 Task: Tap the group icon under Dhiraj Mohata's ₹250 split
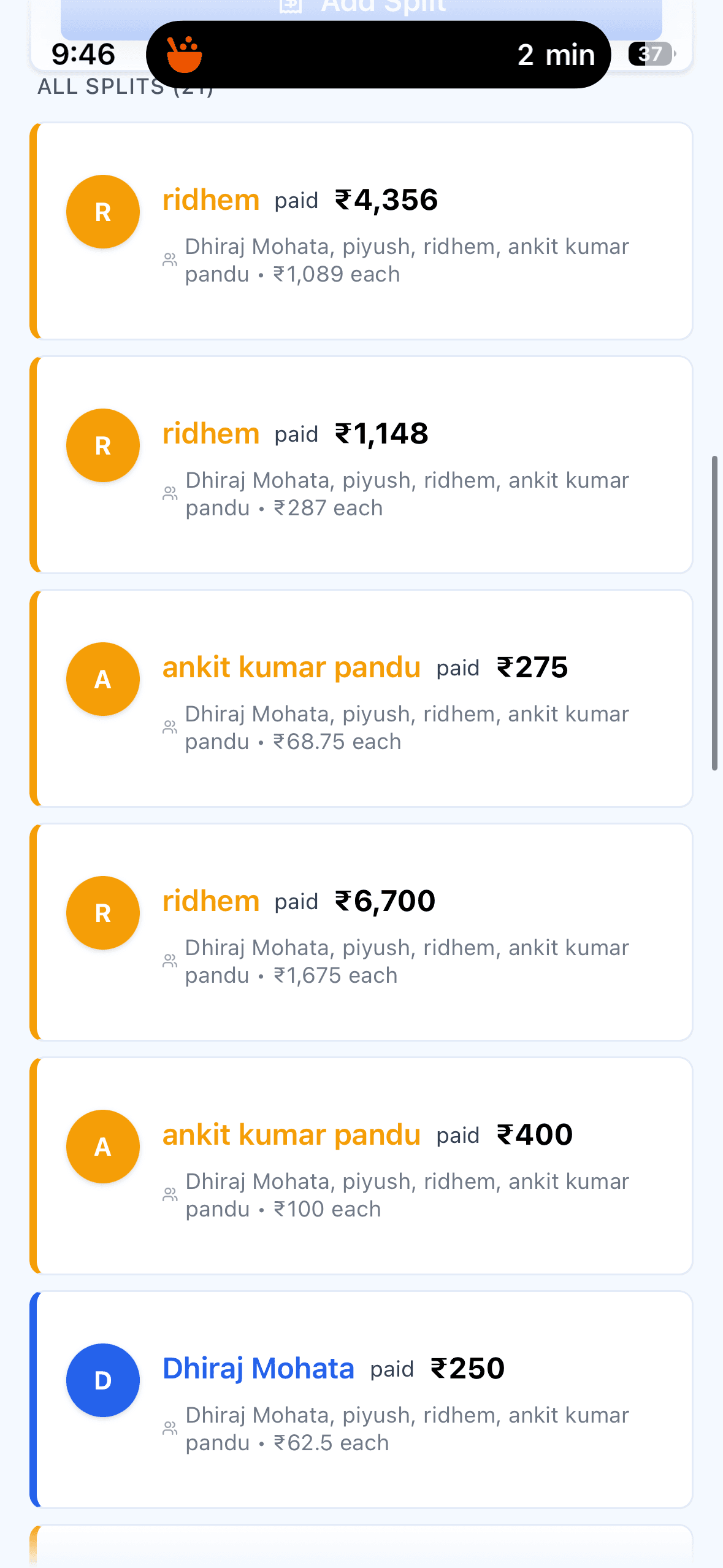[170, 1429]
